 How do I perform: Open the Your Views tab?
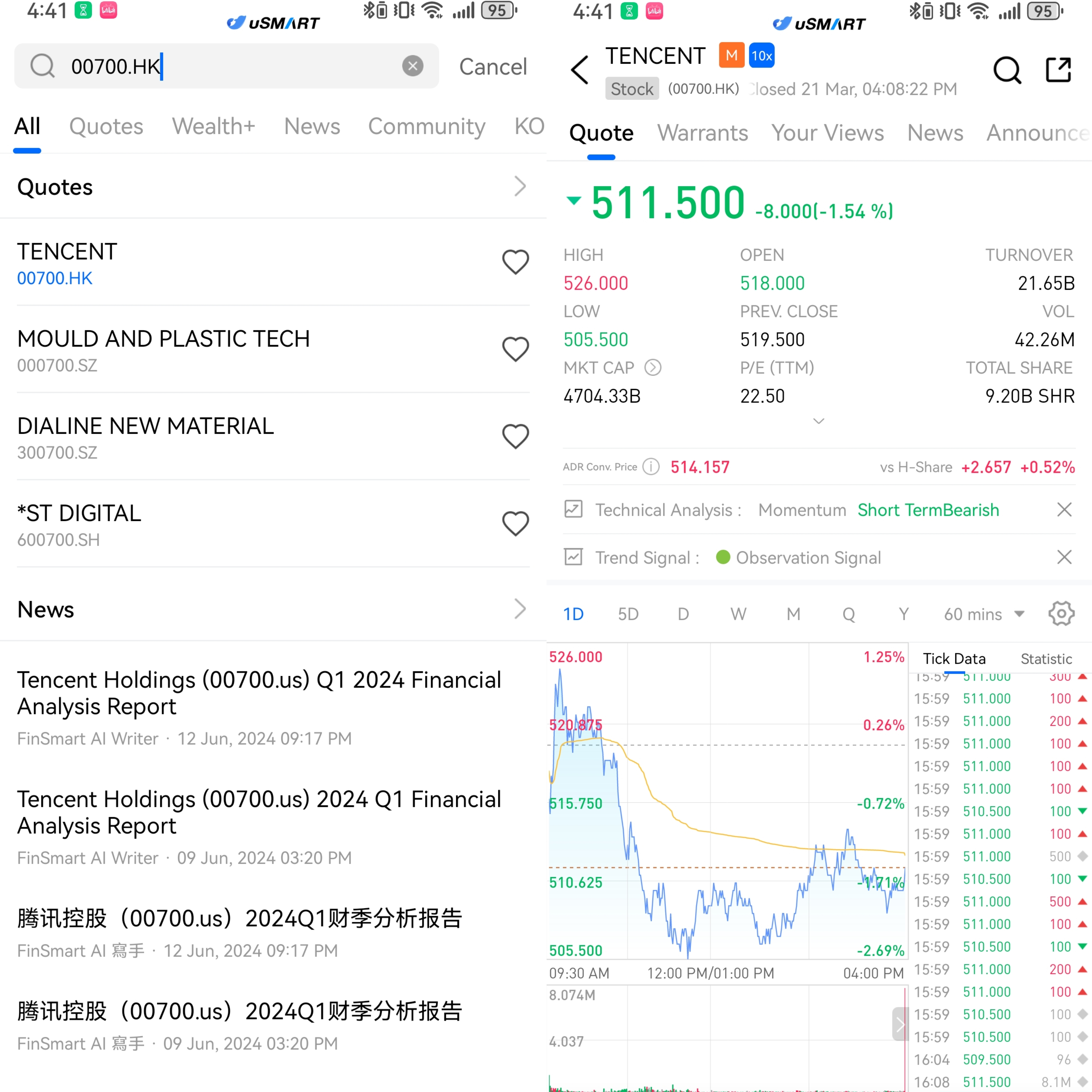[x=827, y=133]
